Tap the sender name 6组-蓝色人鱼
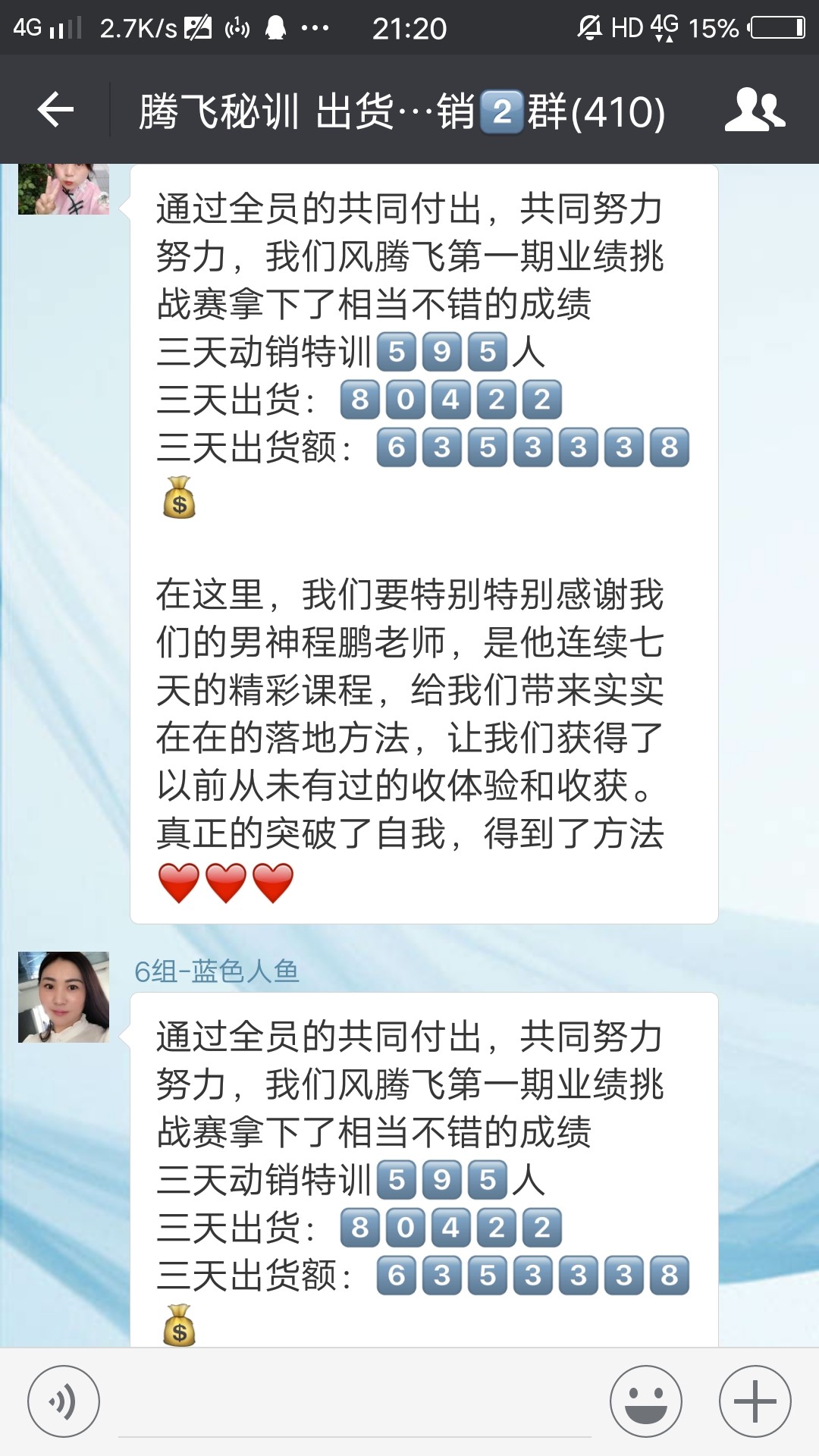The width and height of the screenshot is (819, 1456). (x=217, y=971)
